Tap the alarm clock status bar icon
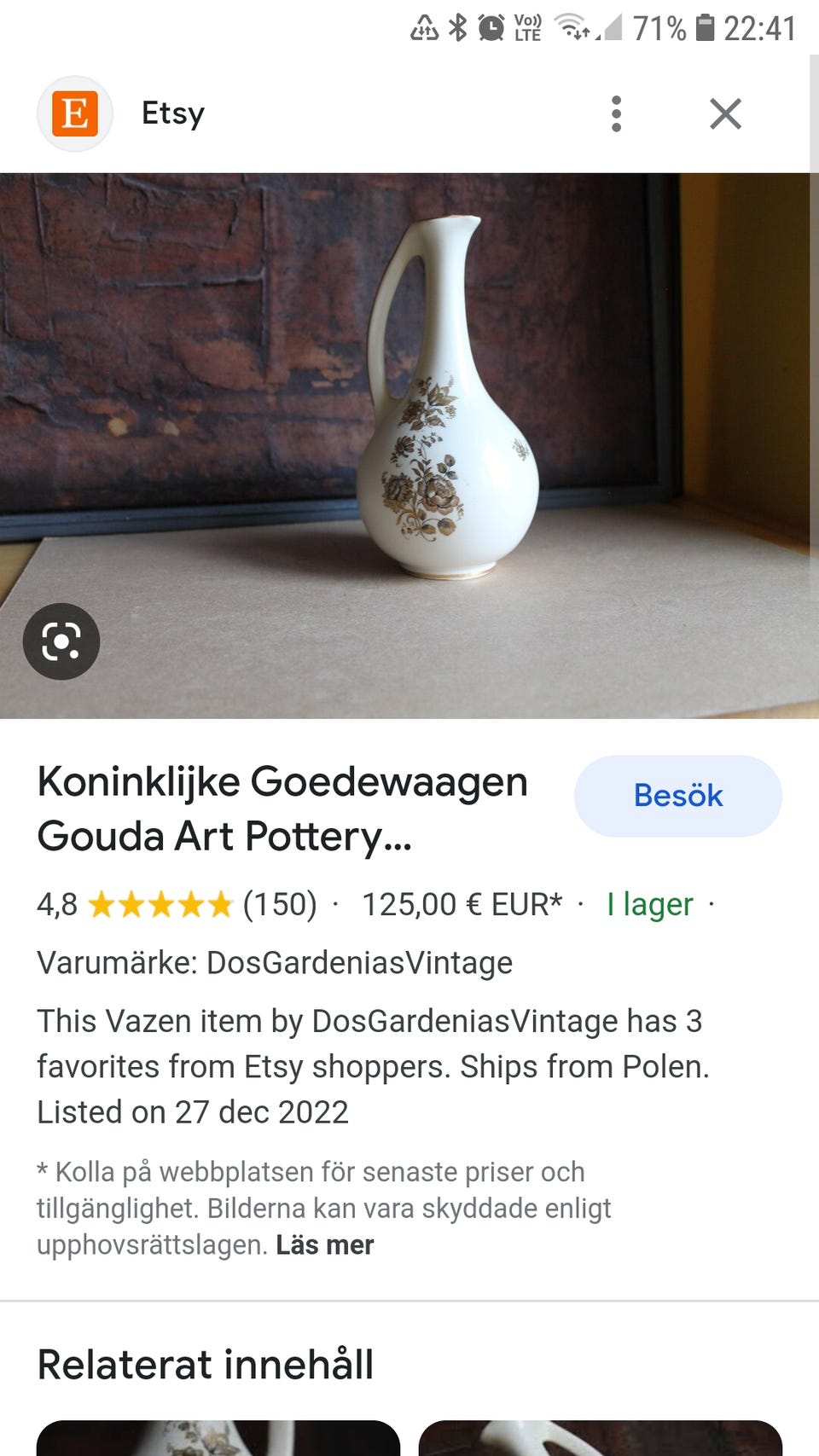 point(491,29)
